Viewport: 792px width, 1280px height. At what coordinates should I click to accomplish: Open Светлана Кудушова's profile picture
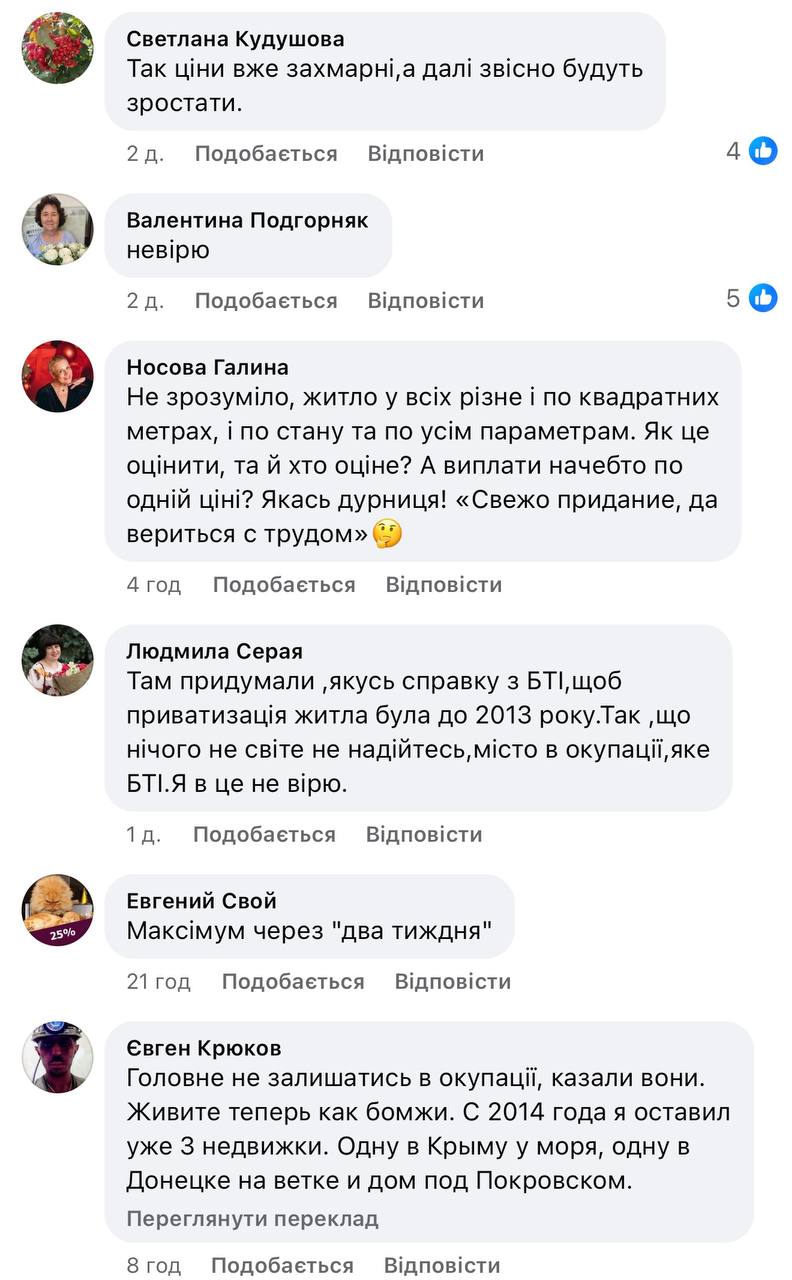(58, 48)
